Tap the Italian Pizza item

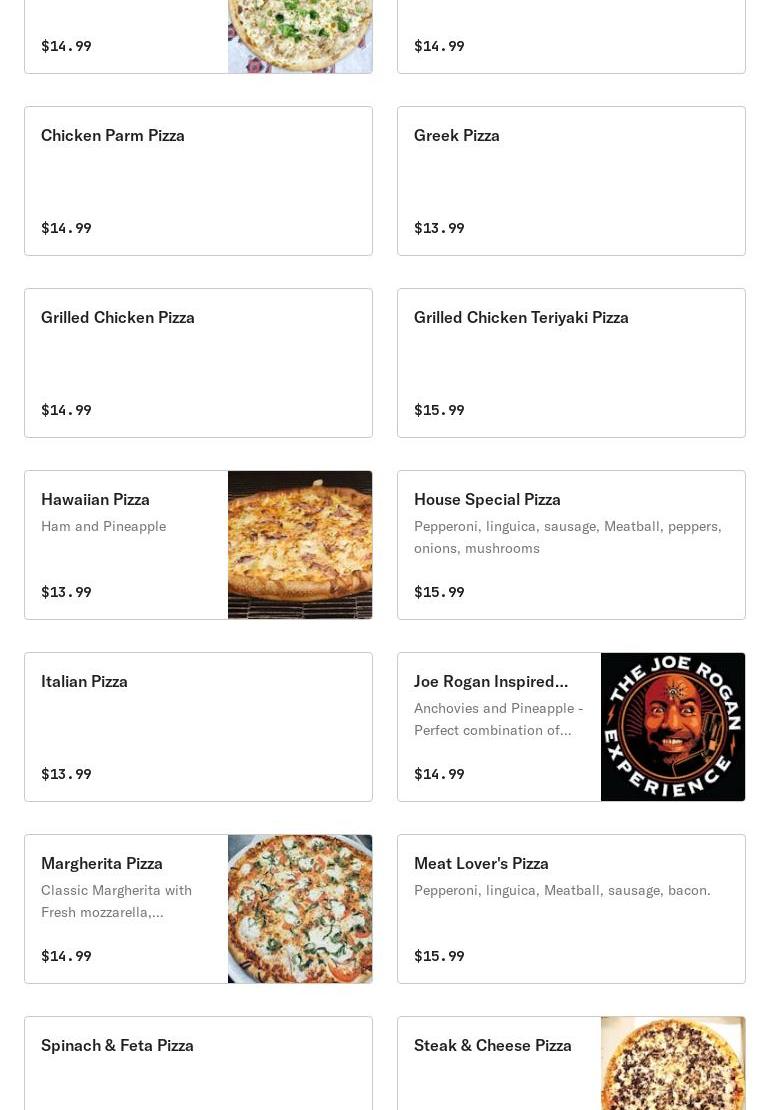pos(198,727)
